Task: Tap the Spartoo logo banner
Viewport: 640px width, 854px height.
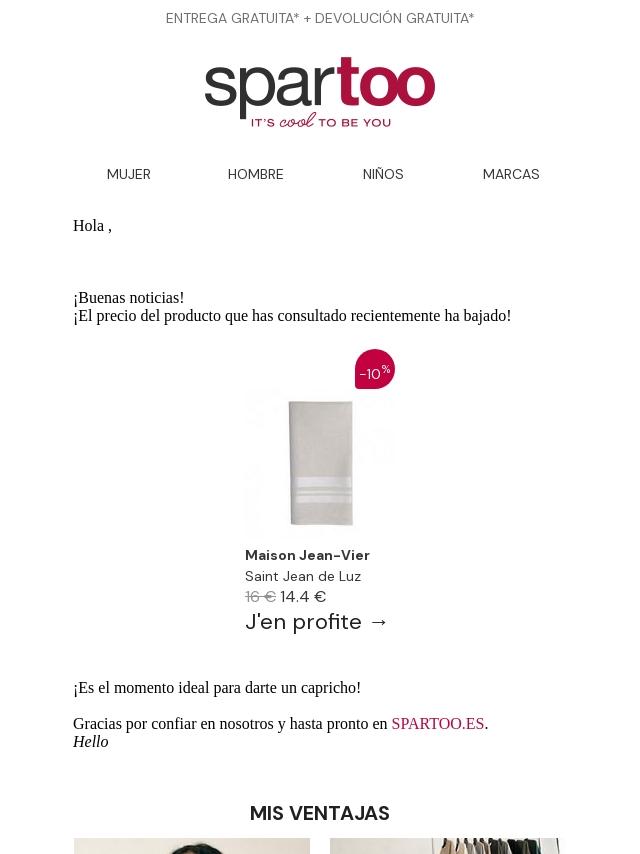Action: [x=320, y=92]
